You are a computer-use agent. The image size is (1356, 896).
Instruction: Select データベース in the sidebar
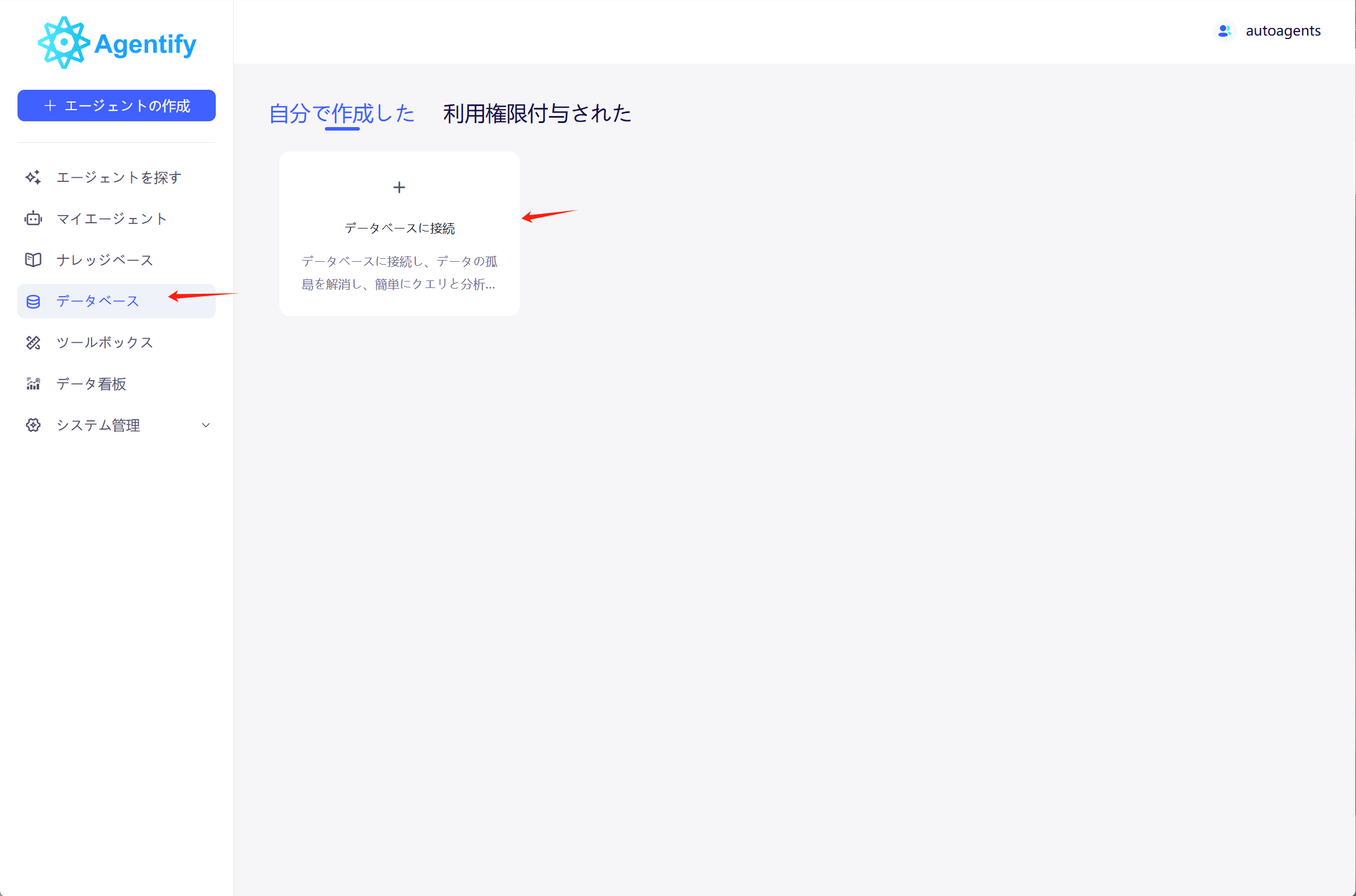98,301
